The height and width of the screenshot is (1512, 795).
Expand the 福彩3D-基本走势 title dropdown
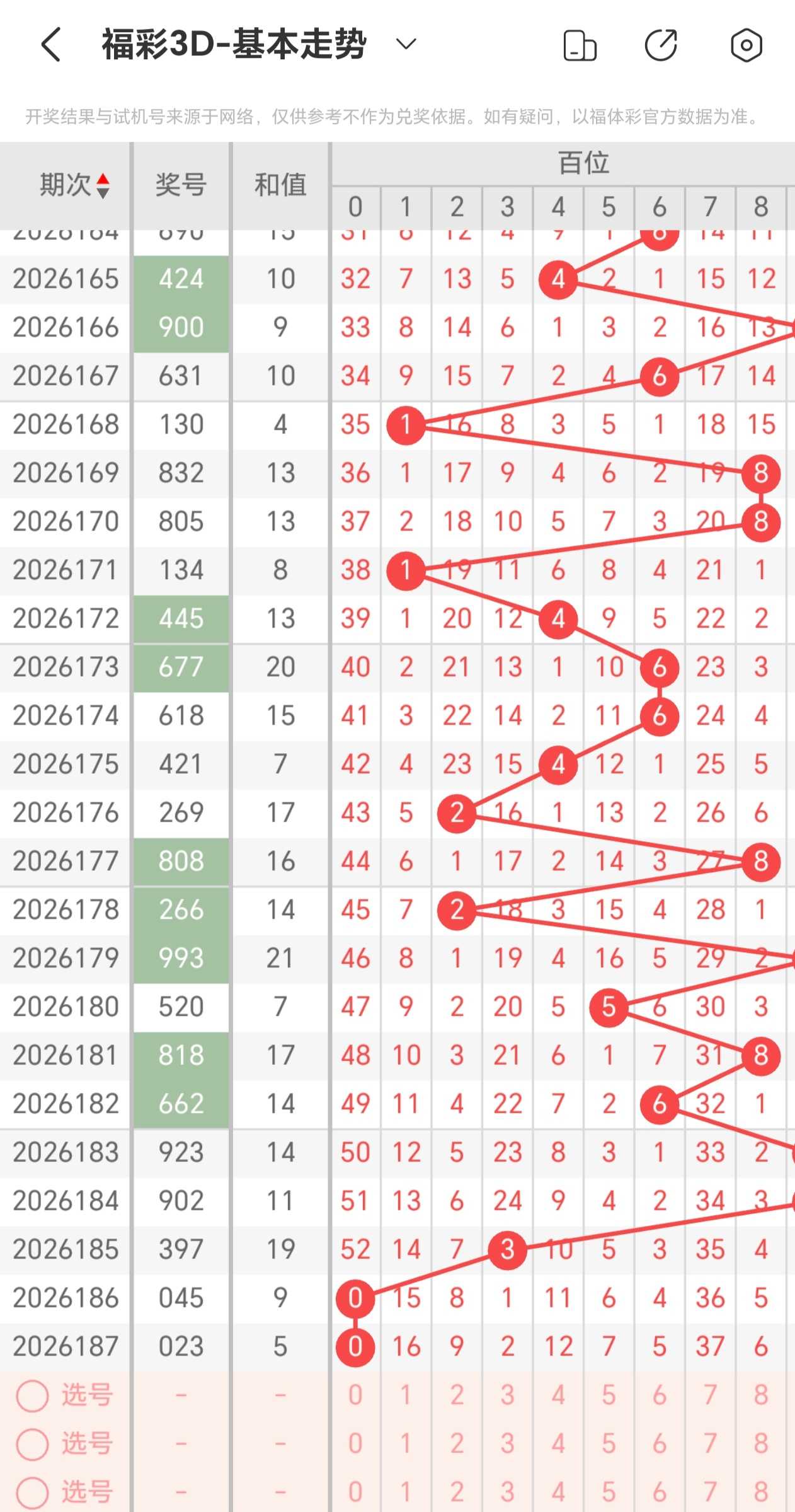(x=406, y=44)
